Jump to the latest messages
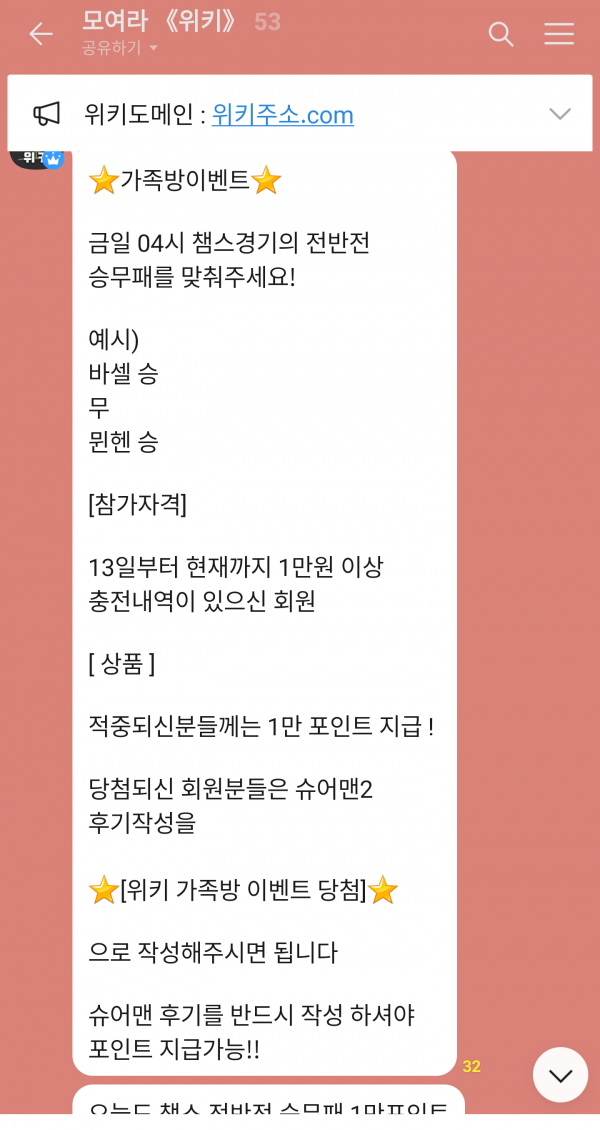Viewport: 600px width, 1130px height. tap(560, 1075)
